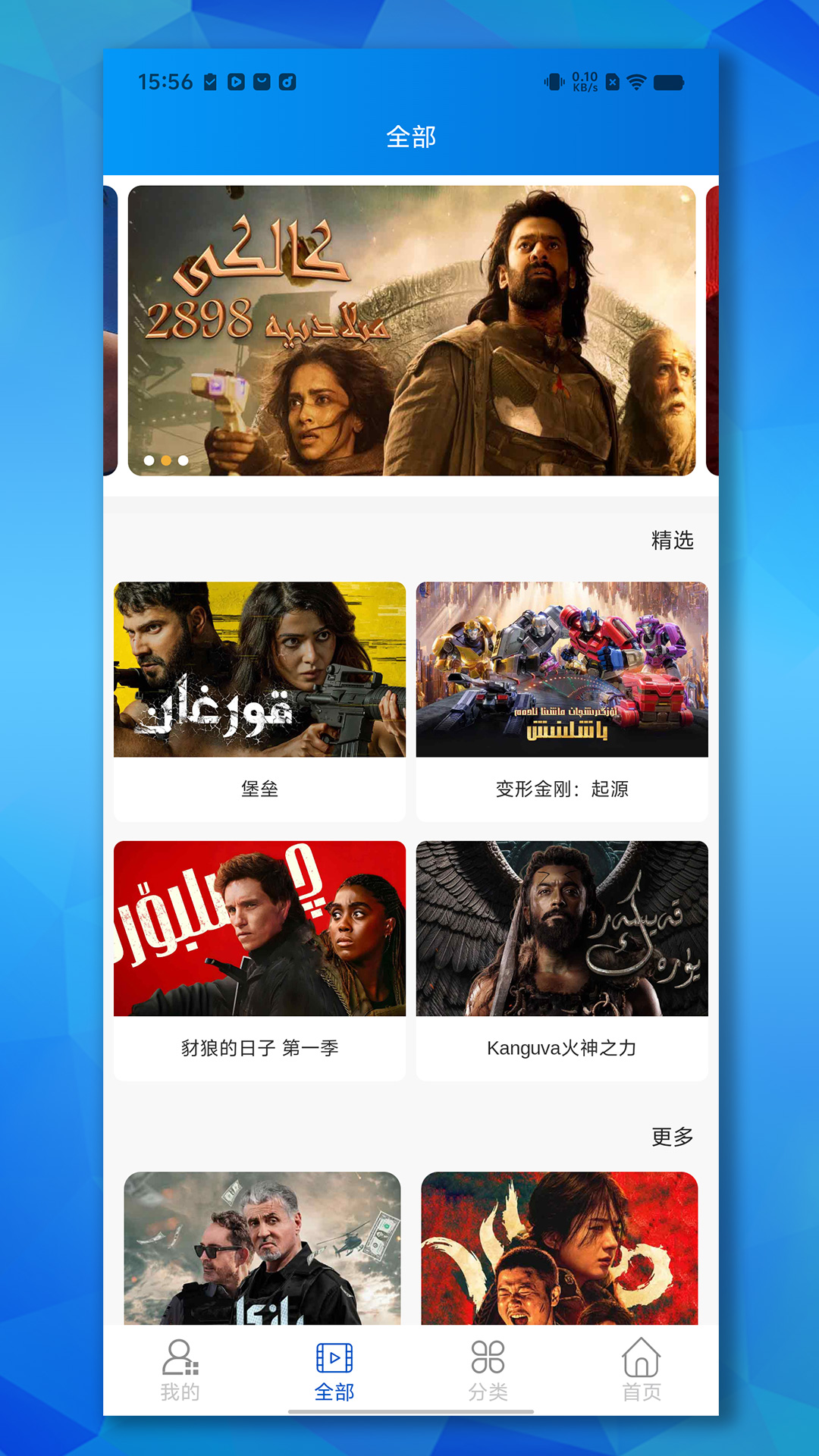Image resolution: width=819 pixels, height=1456 pixels.
Task: Open the red poster movie under 更多
Action: [560, 1247]
